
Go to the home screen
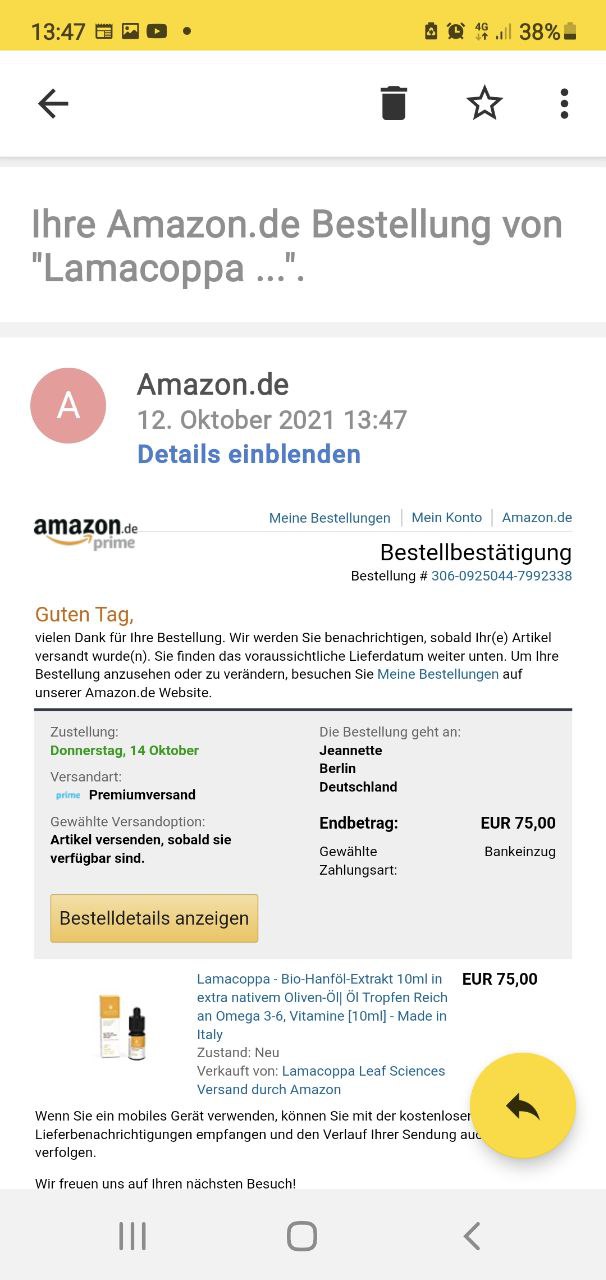pos(302,1236)
